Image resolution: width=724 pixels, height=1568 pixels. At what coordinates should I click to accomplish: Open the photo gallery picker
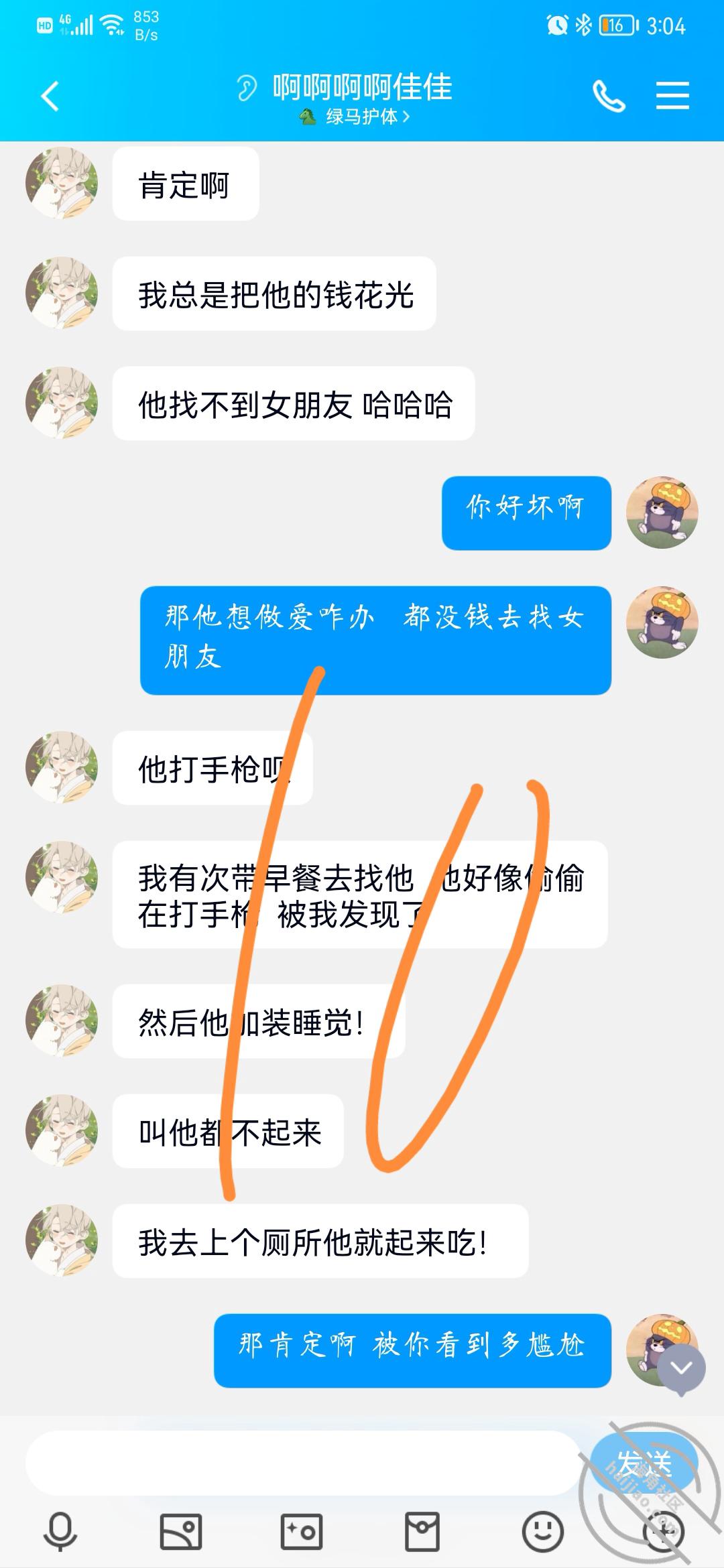(181, 1532)
